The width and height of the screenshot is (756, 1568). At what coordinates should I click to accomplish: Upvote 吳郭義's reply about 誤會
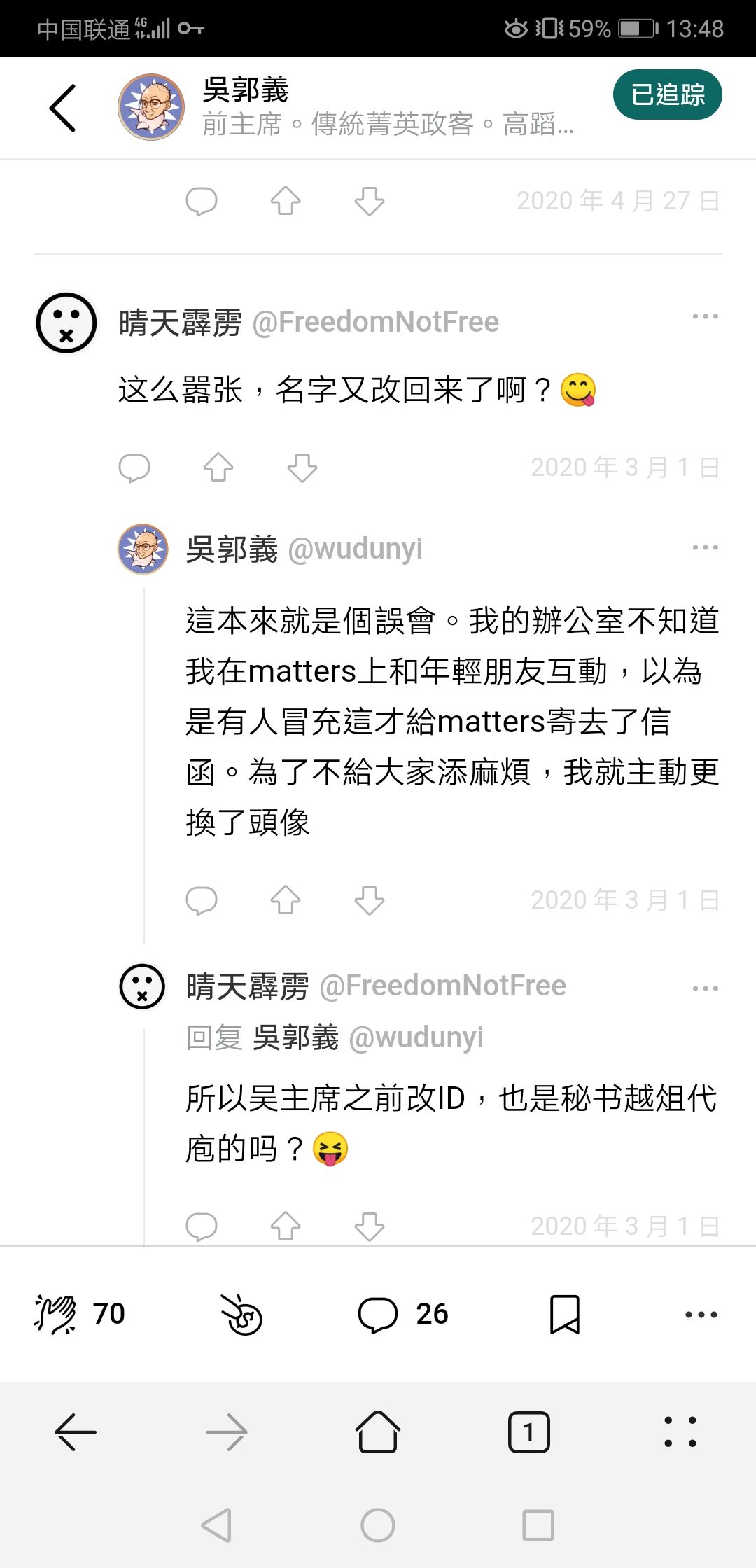tap(286, 900)
